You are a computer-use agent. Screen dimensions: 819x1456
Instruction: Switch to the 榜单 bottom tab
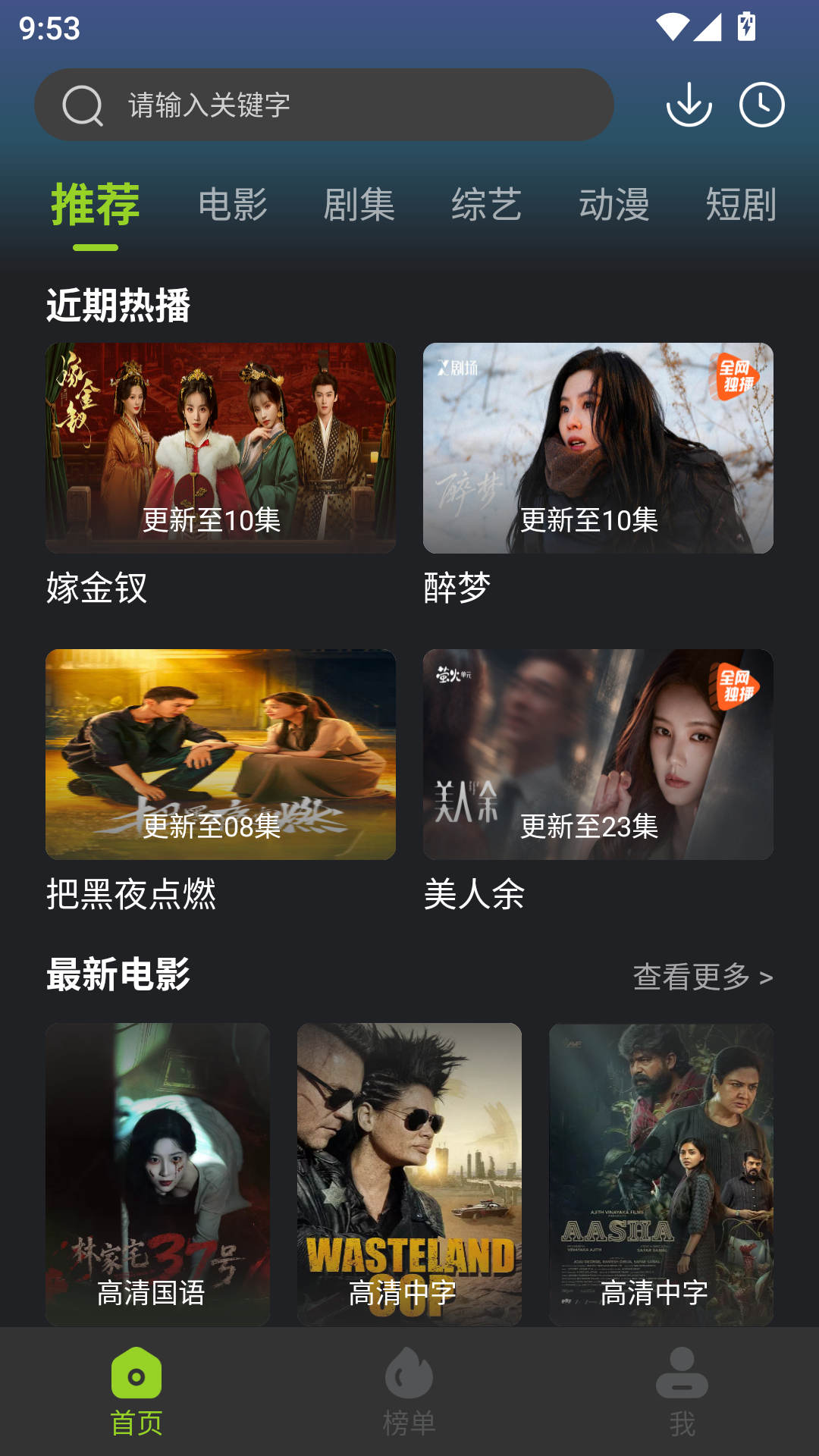(409, 1392)
